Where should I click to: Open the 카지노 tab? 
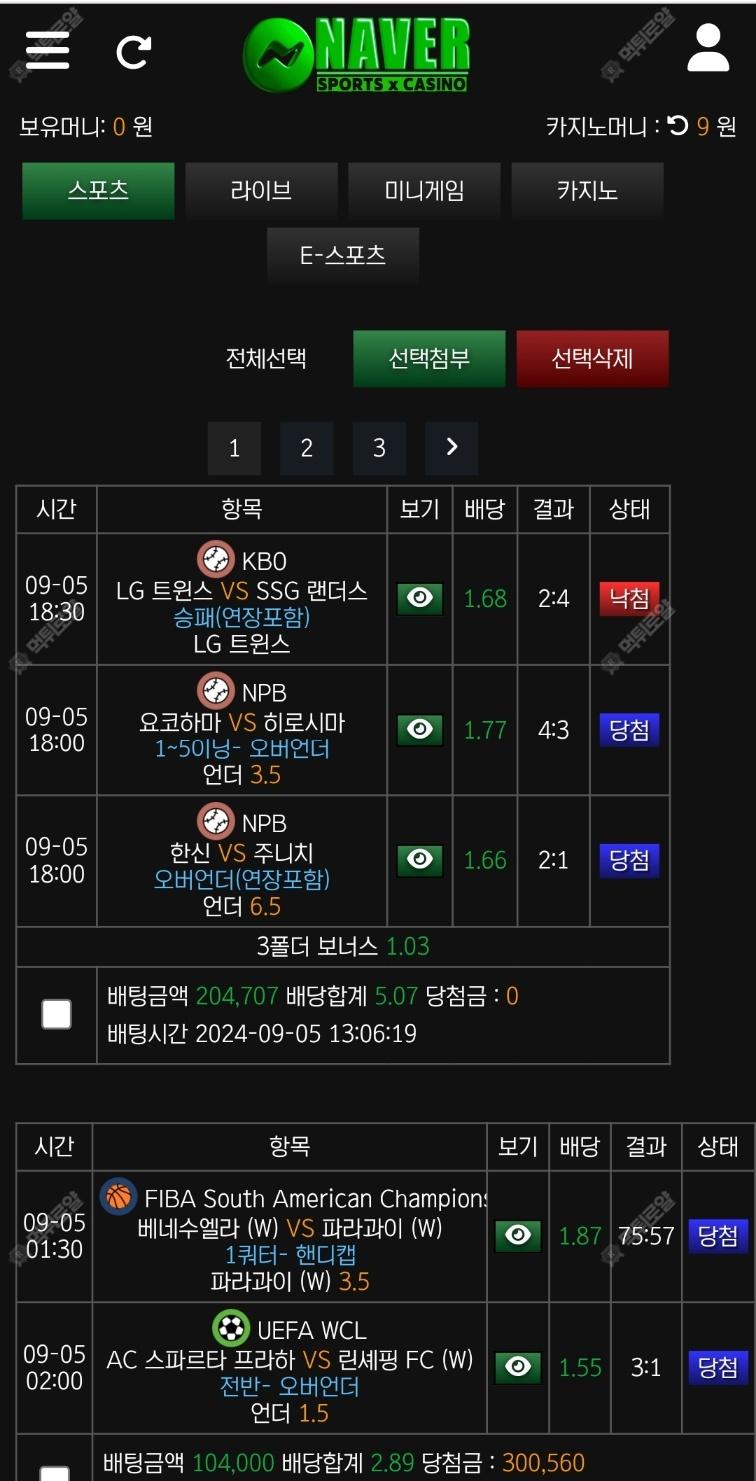pos(587,191)
